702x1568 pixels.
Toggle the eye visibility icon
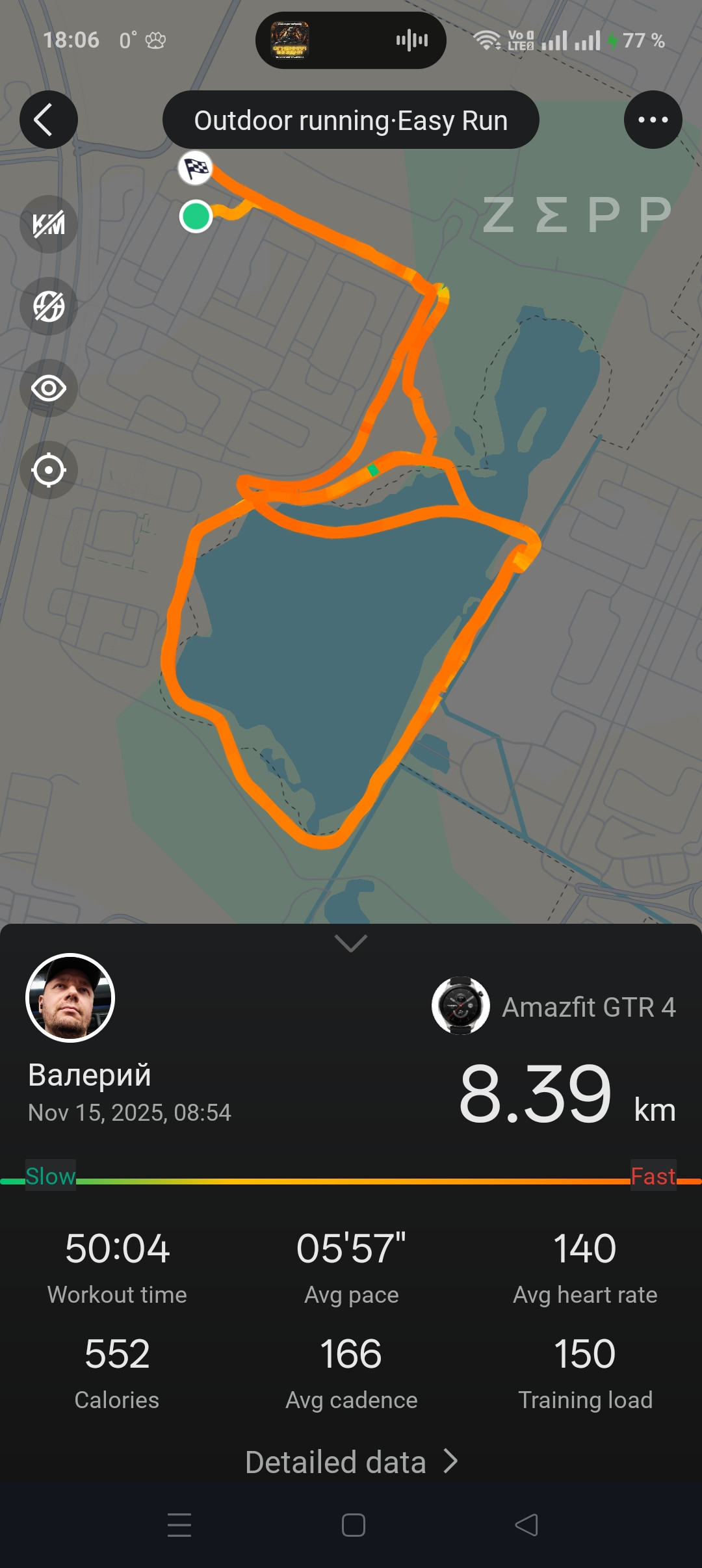(x=49, y=389)
